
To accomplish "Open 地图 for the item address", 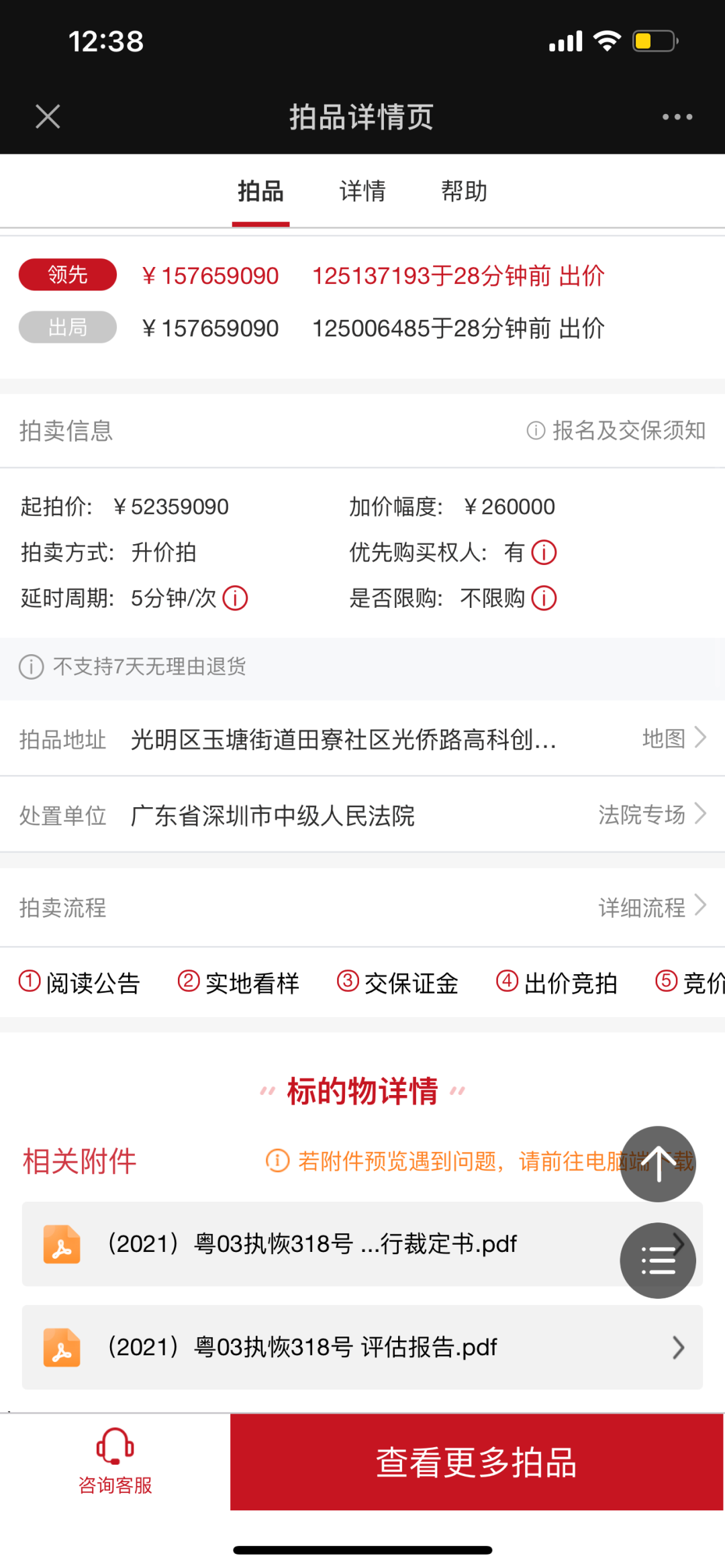I will [x=673, y=738].
